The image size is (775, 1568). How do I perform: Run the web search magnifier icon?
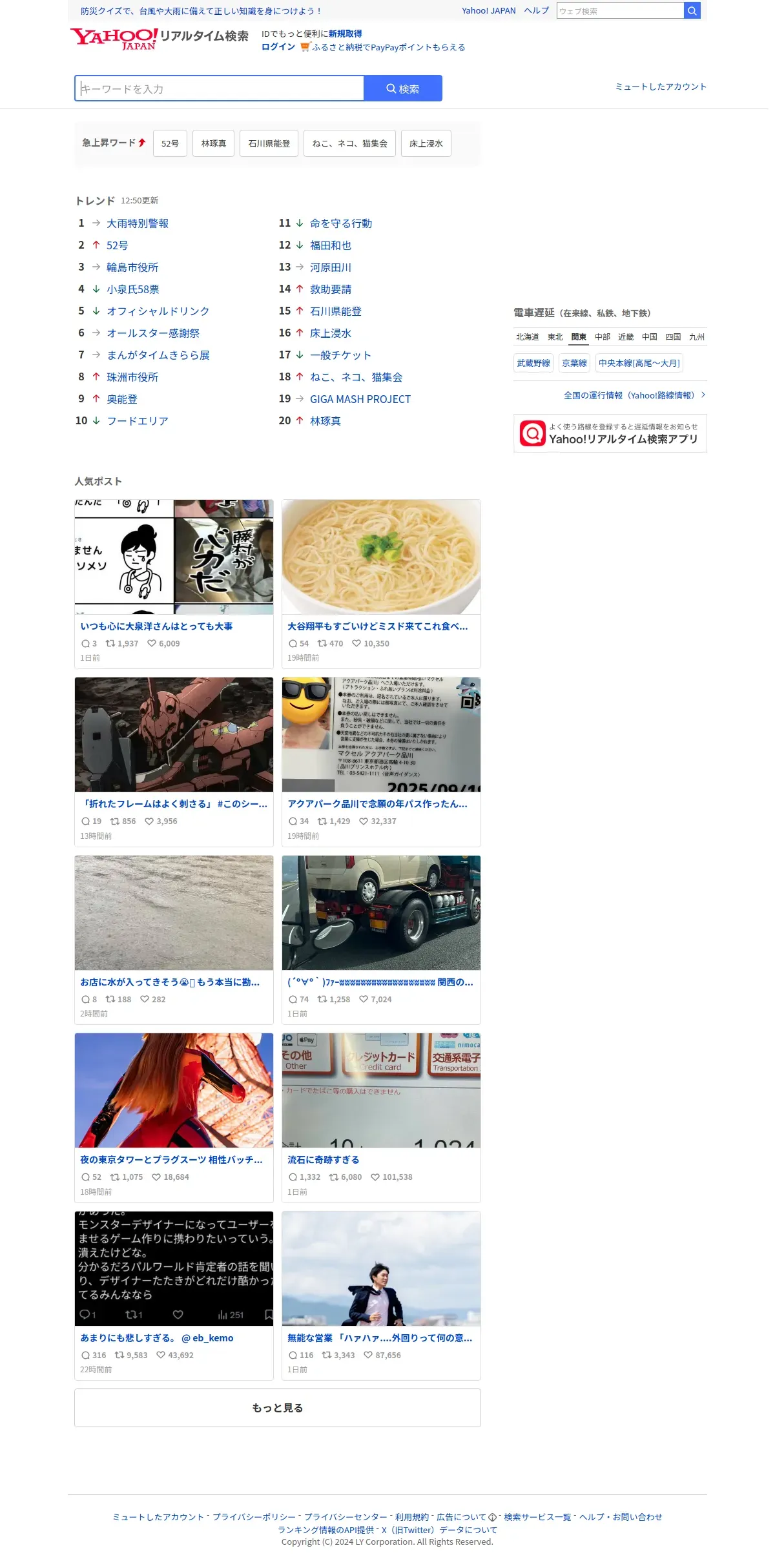point(692,11)
